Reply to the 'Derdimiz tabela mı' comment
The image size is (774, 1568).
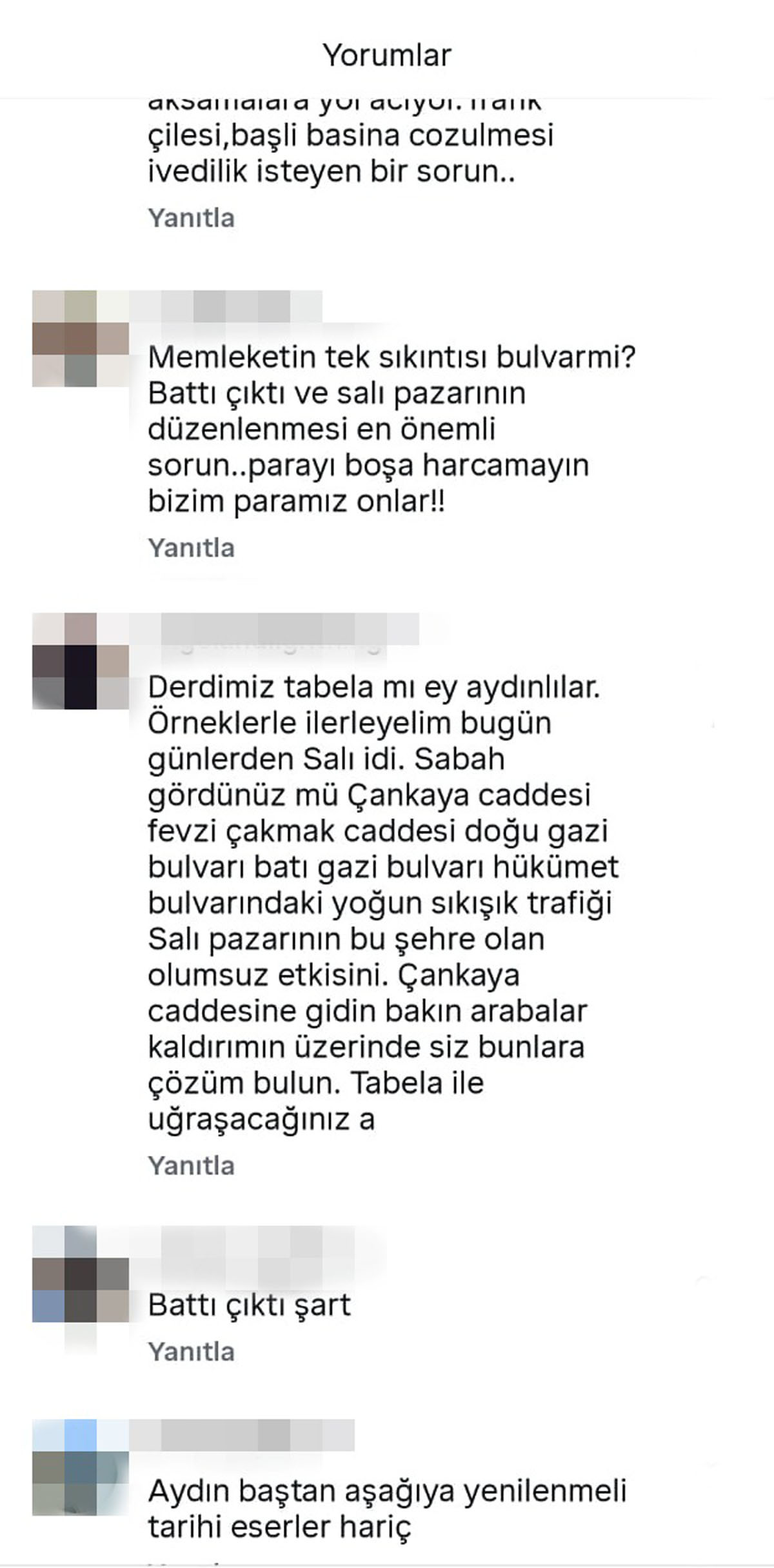(191, 1166)
